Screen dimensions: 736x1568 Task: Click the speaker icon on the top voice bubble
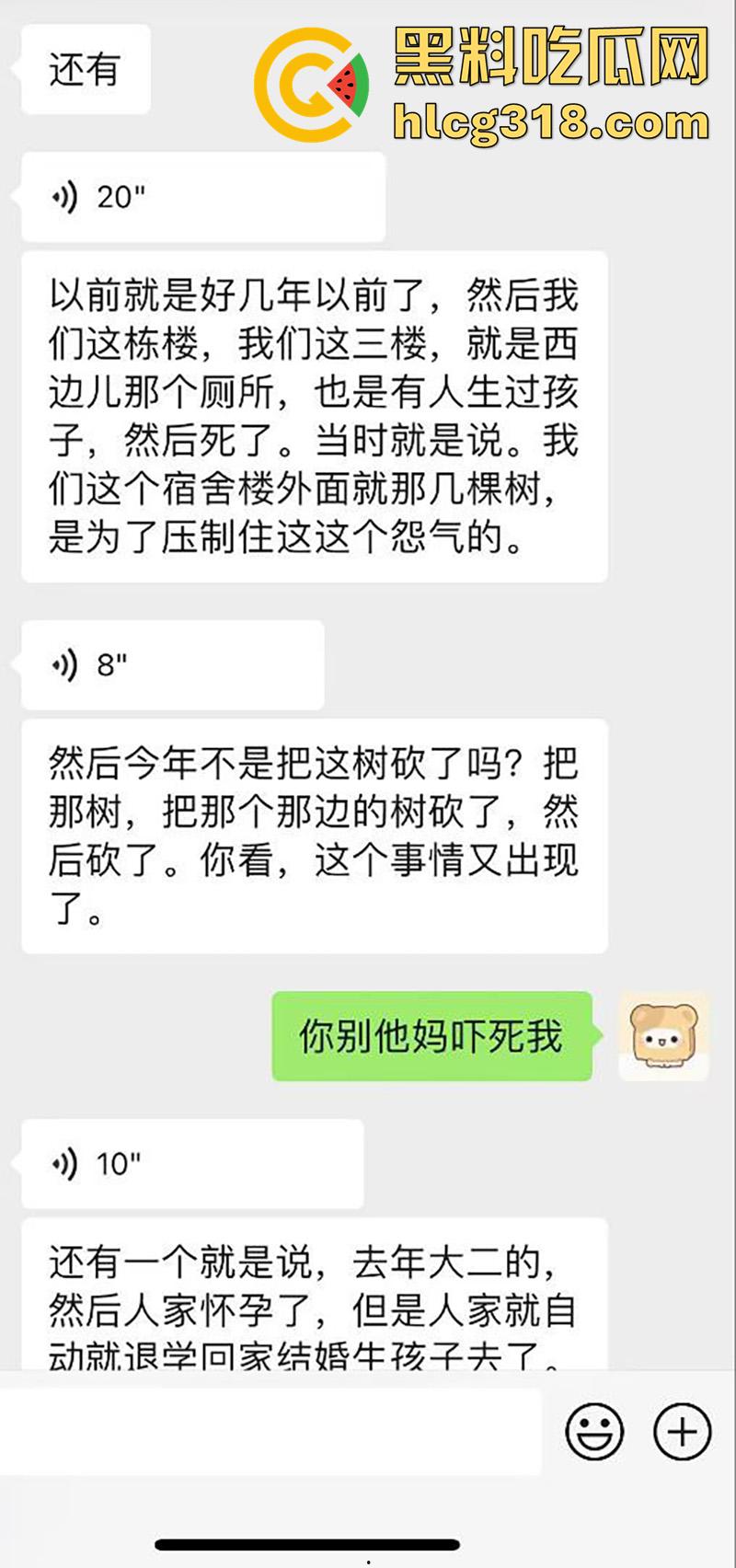click(x=64, y=197)
